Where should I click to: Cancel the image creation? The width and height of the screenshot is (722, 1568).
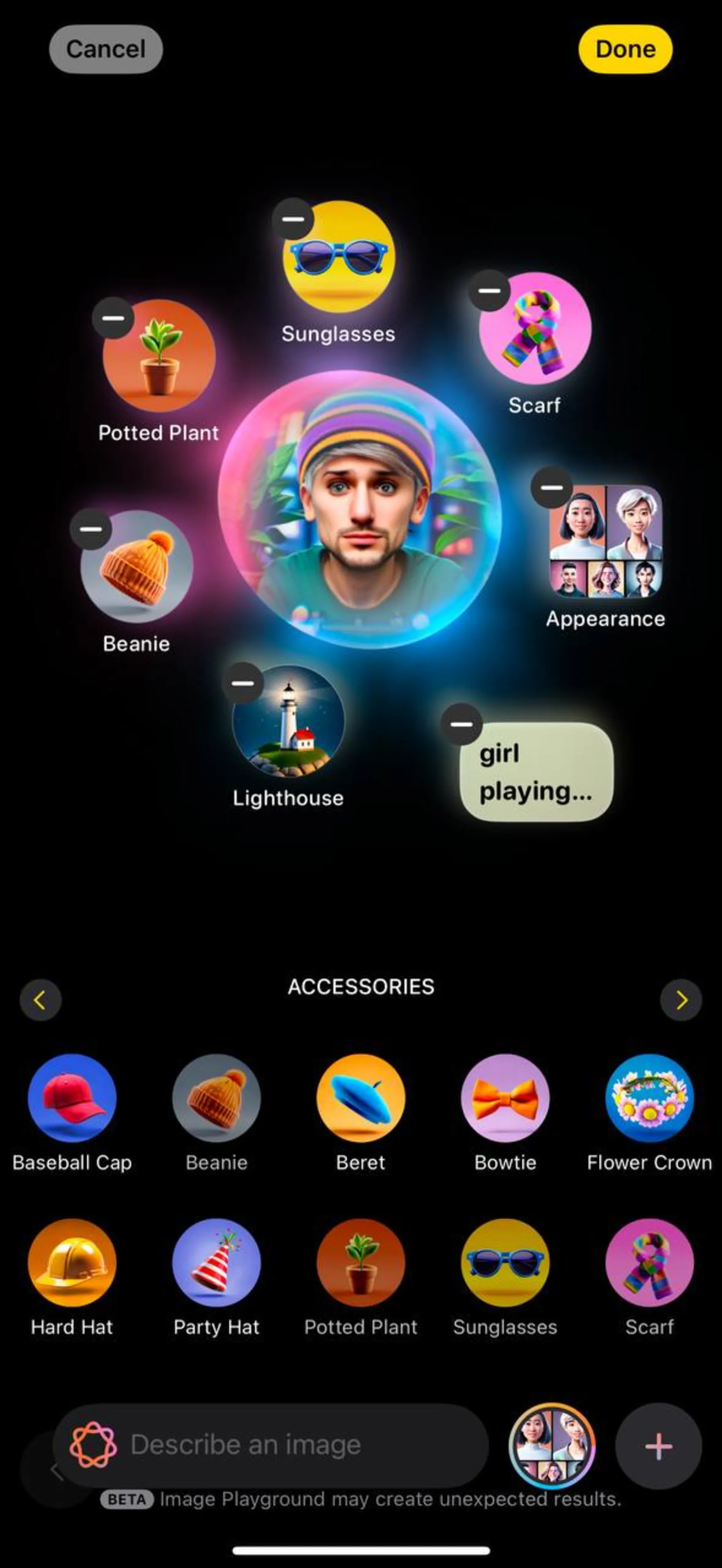105,49
